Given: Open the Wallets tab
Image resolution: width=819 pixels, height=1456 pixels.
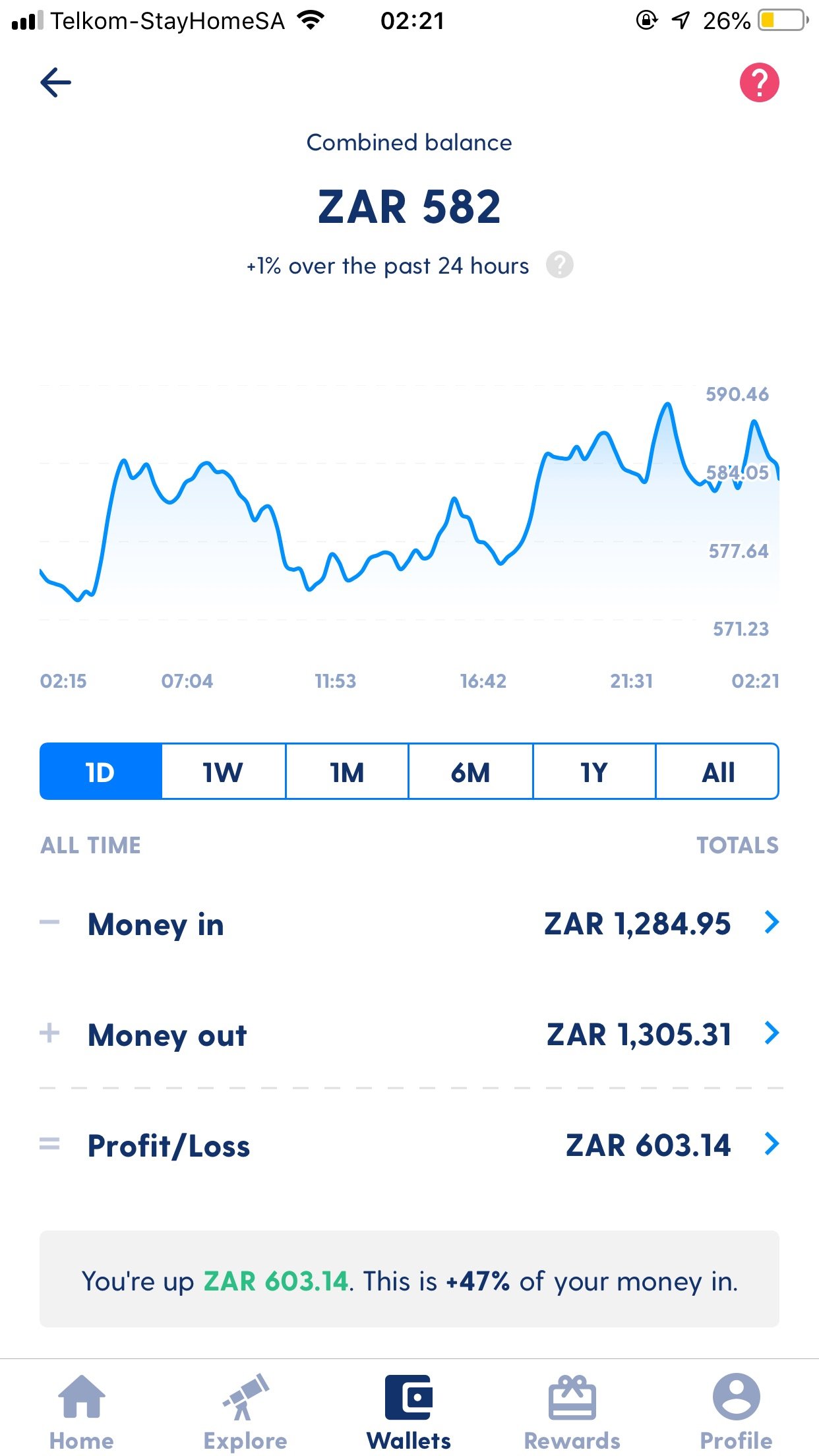Looking at the screenshot, I should click(x=409, y=1412).
